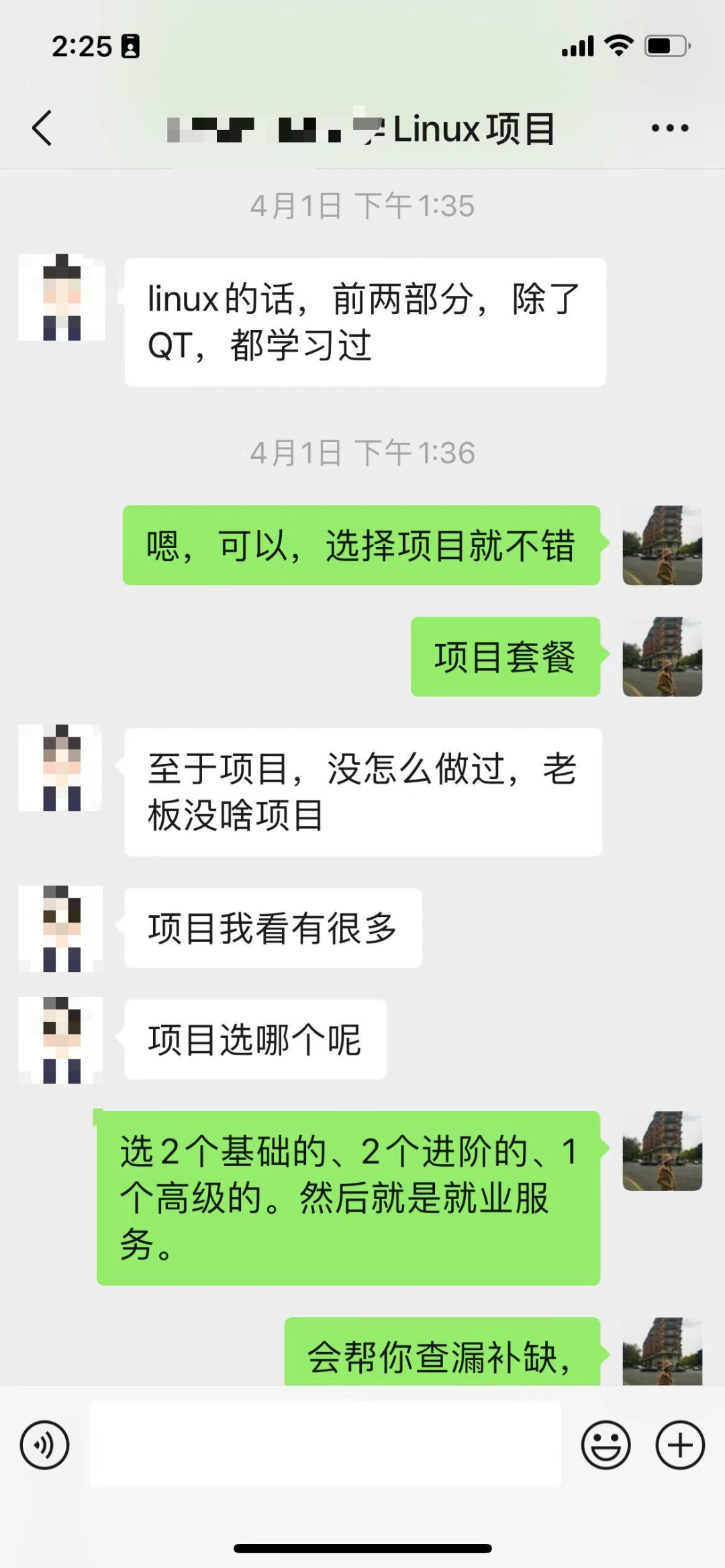The height and width of the screenshot is (1568, 725).
Task: Open the plus attachment menu
Action: click(x=679, y=1445)
